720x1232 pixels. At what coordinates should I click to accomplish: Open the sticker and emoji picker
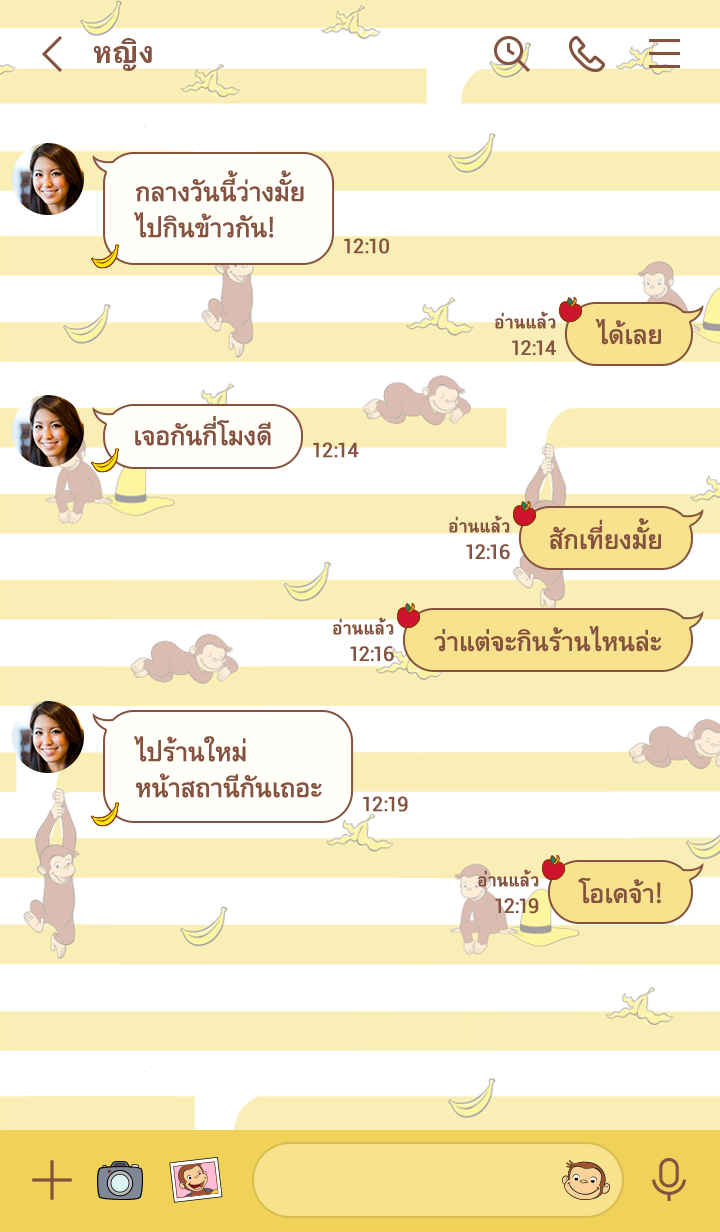tap(586, 1180)
